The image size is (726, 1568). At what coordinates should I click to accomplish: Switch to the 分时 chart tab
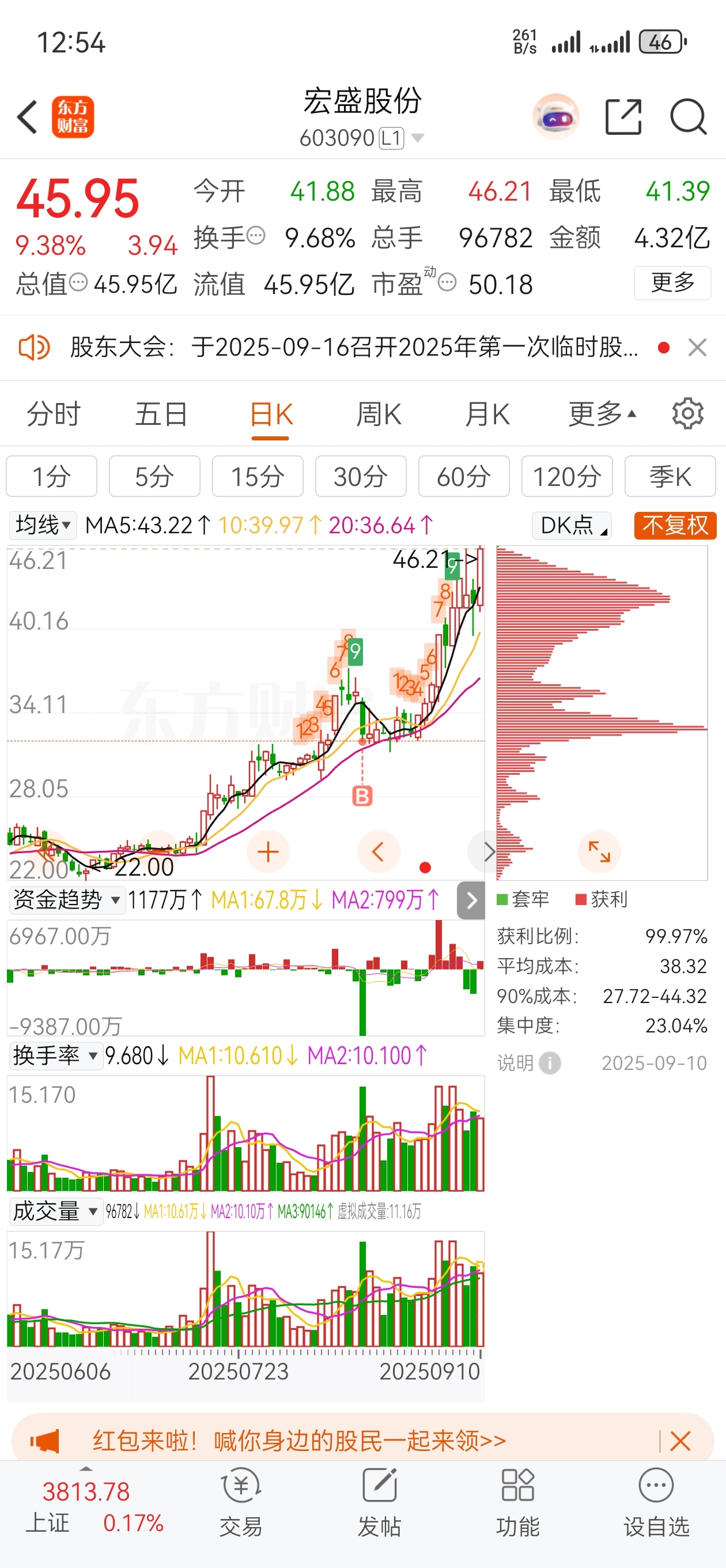point(54,414)
